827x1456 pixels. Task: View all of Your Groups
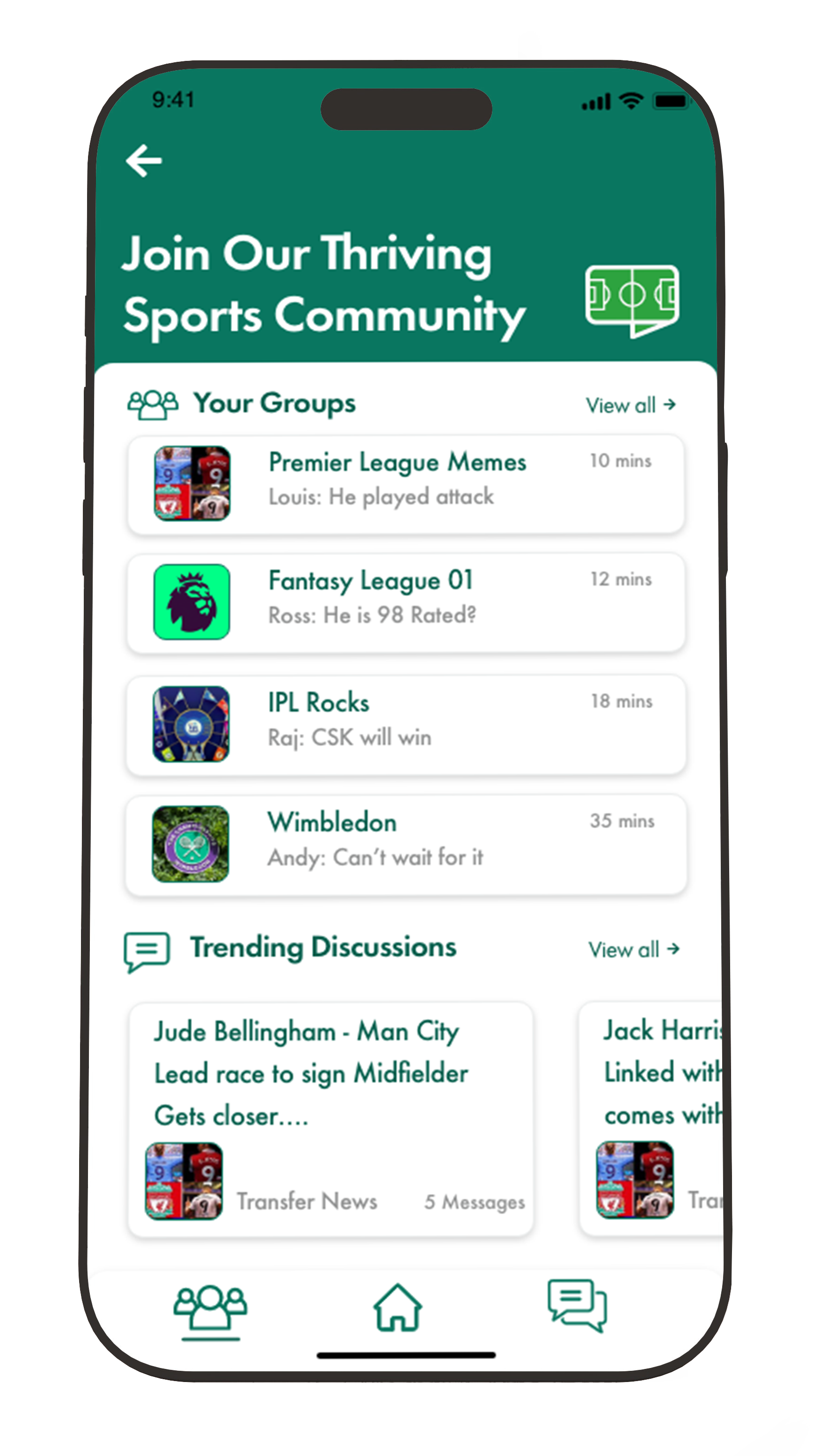[630, 405]
